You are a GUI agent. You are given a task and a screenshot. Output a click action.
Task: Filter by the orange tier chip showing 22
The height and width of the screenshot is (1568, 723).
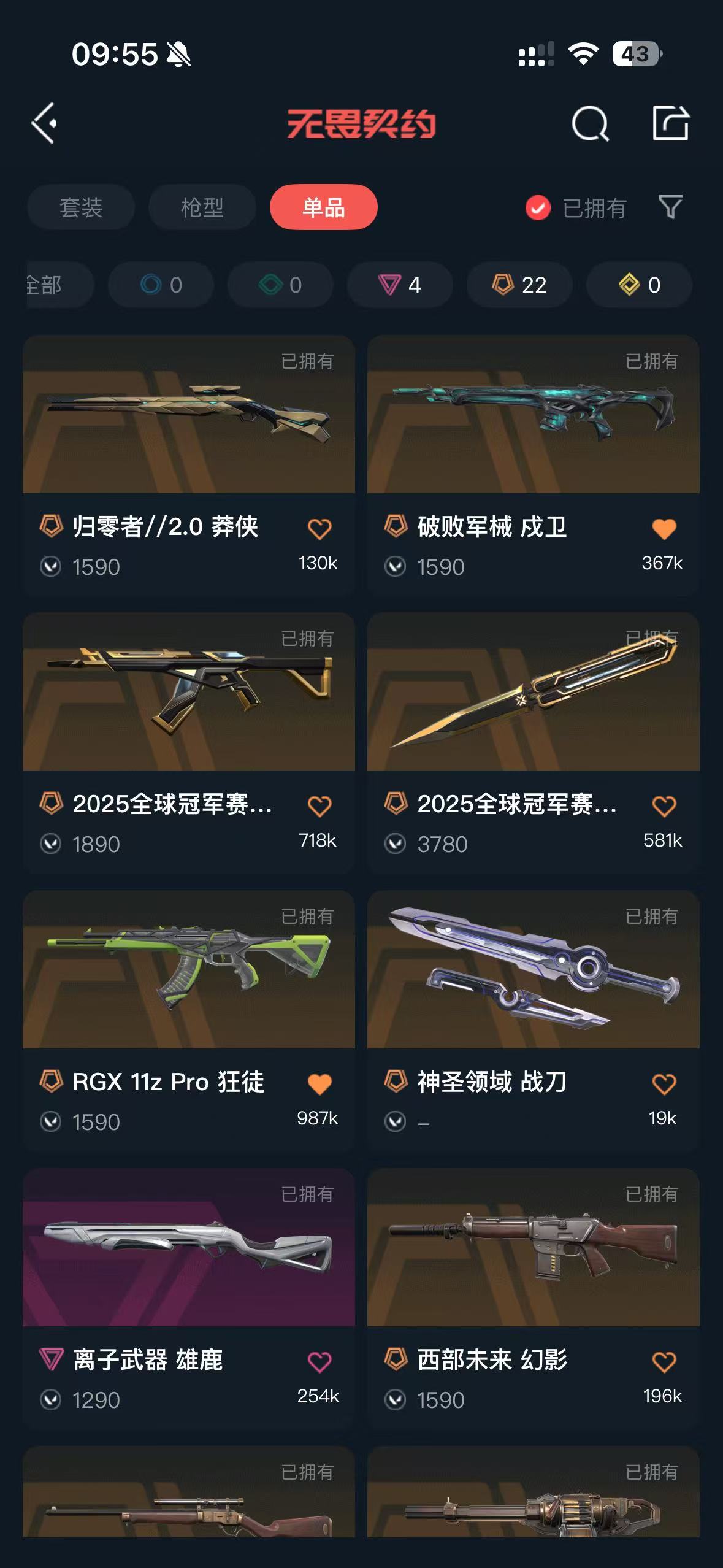coord(519,285)
